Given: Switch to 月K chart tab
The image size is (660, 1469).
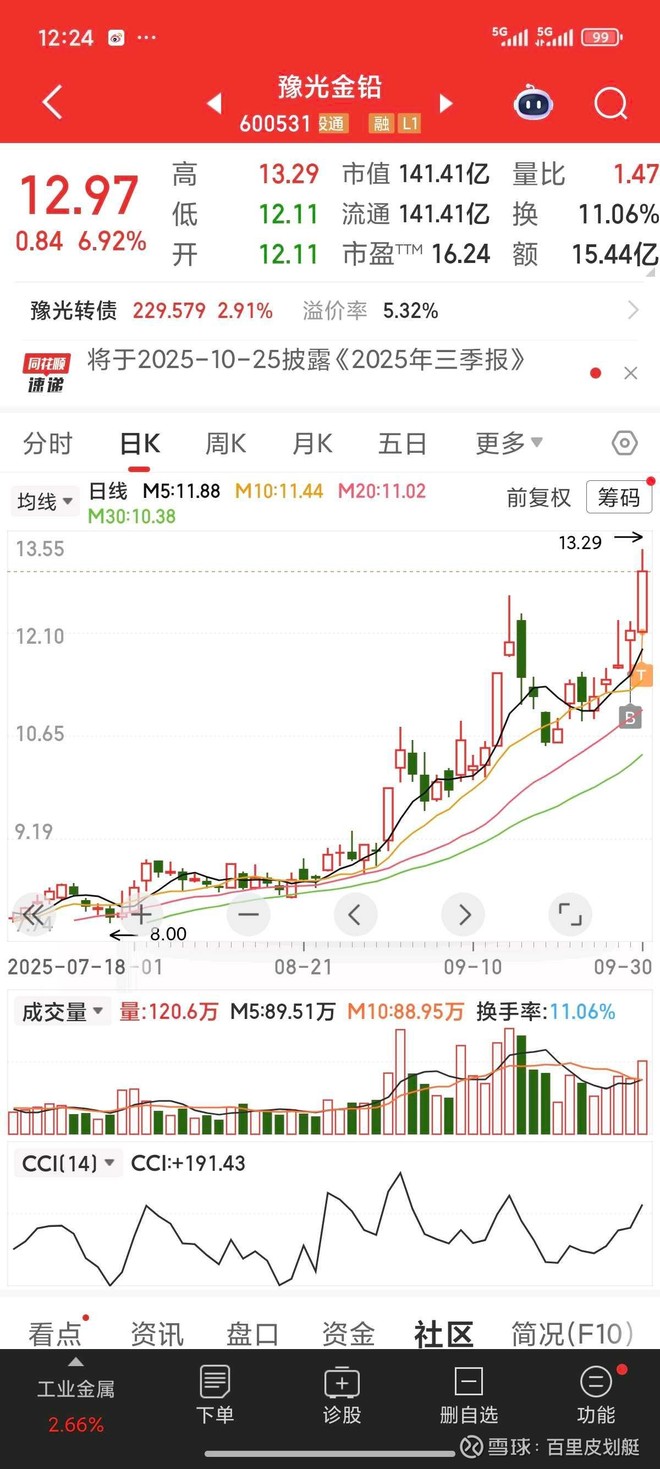Looking at the screenshot, I should [x=312, y=443].
